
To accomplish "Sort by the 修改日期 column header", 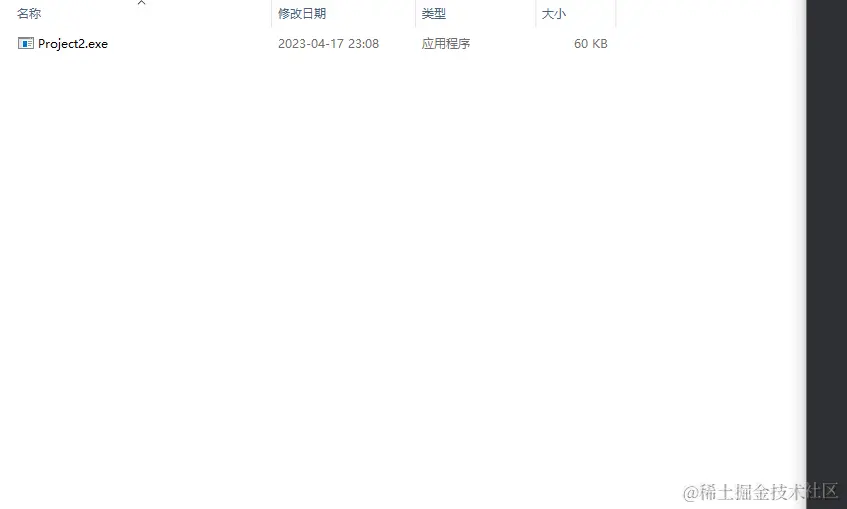I will coord(302,14).
